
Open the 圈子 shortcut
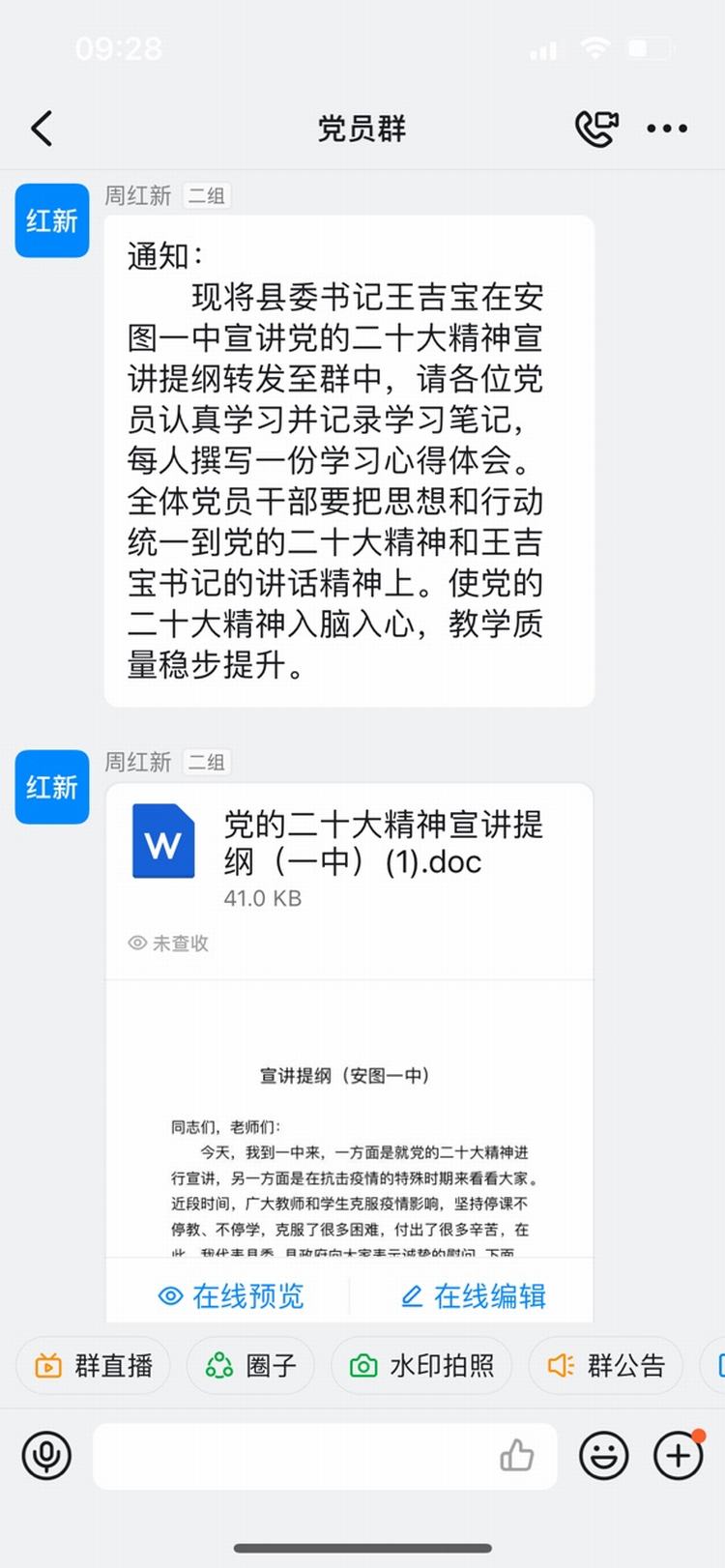tap(250, 1365)
